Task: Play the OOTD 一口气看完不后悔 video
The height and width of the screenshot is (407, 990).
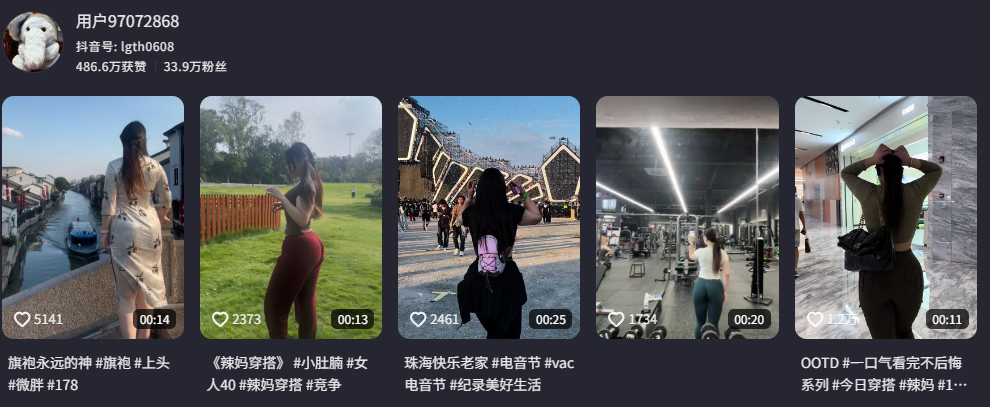Action: [x=884, y=216]
